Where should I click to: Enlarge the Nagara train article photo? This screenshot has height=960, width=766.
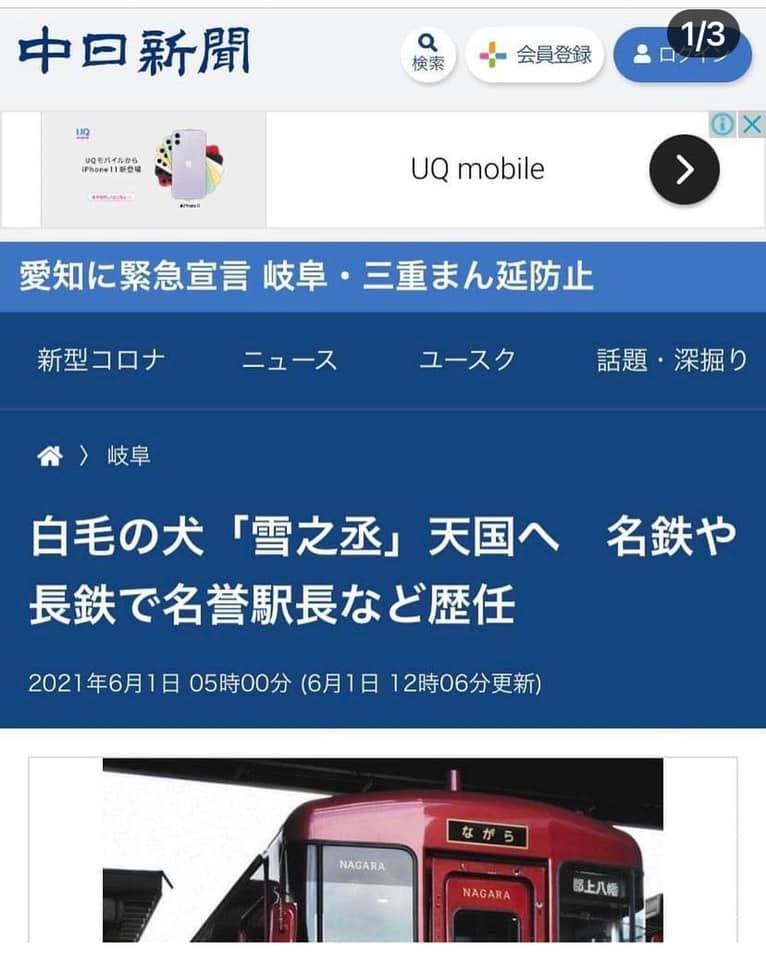(x=383, y=850)
